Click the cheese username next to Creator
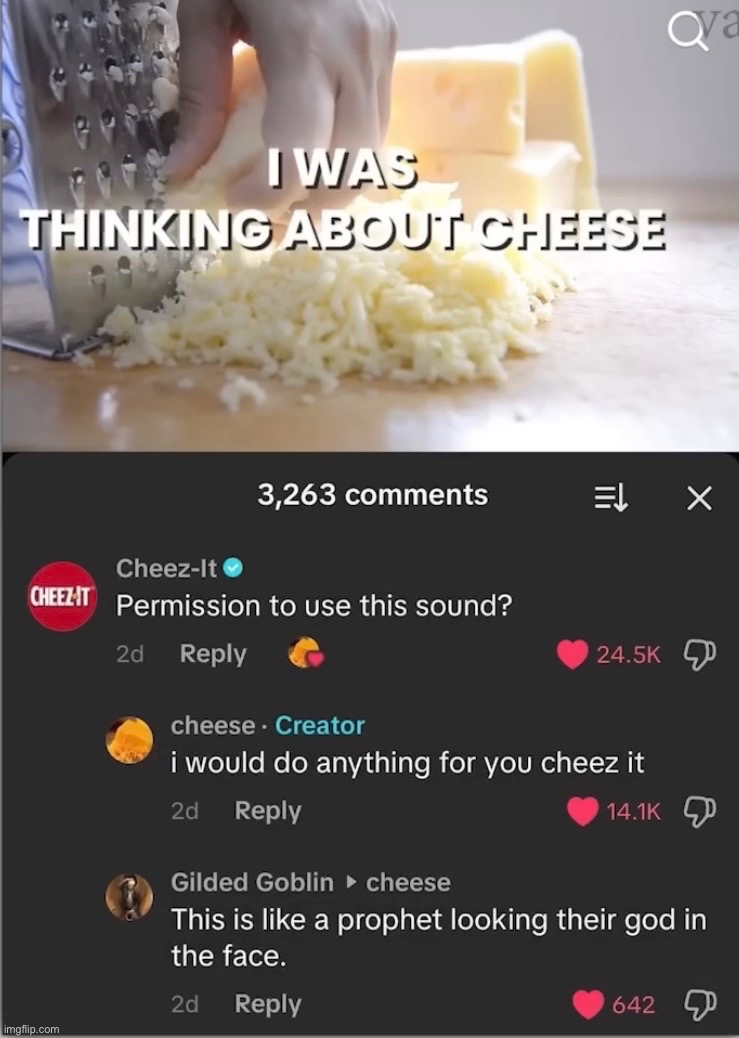739x1038 pixels. pos(211,724)
